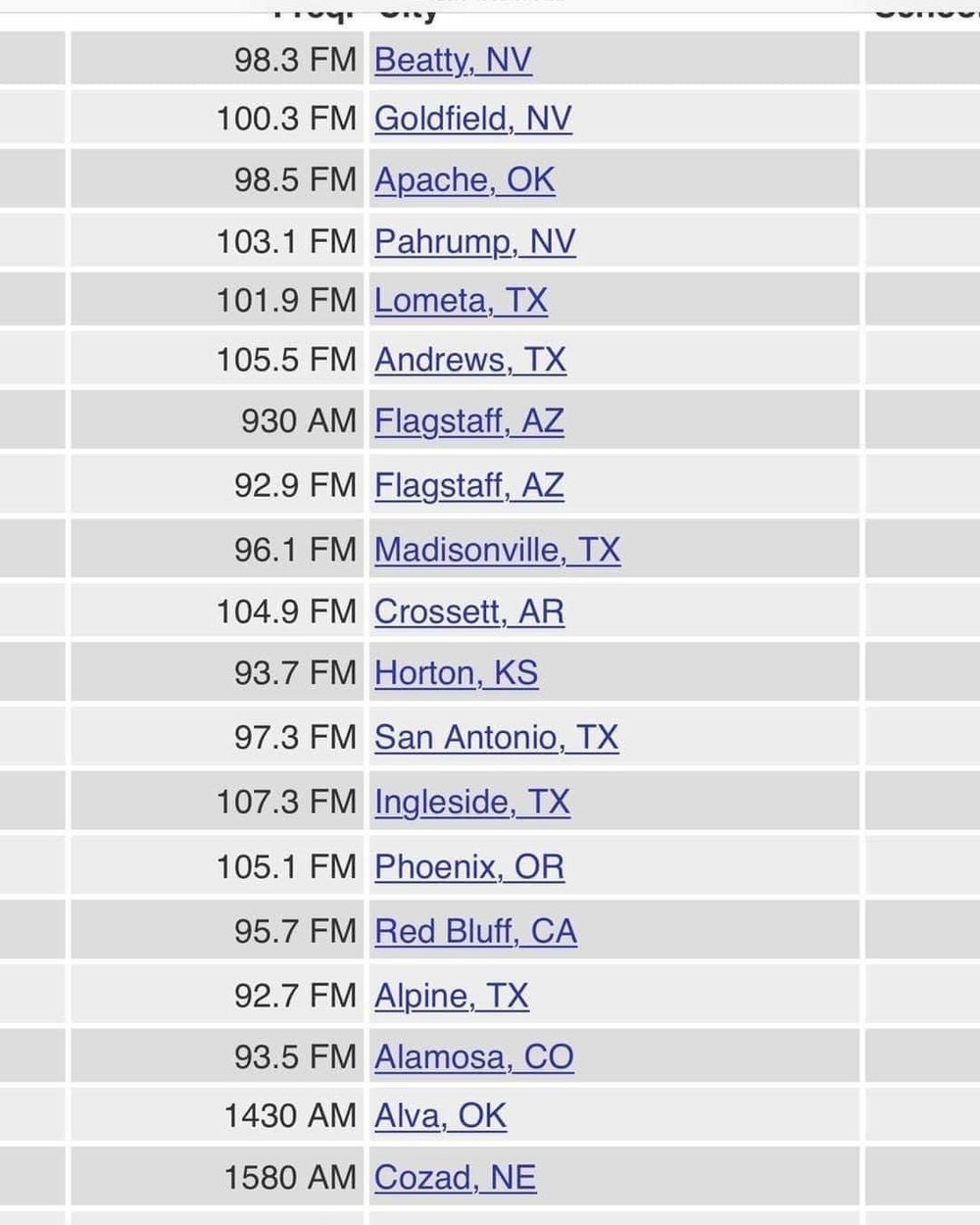Open Apache, OK station link
The width and height of the screenshot is (980, 1225).
coord(465,180)
